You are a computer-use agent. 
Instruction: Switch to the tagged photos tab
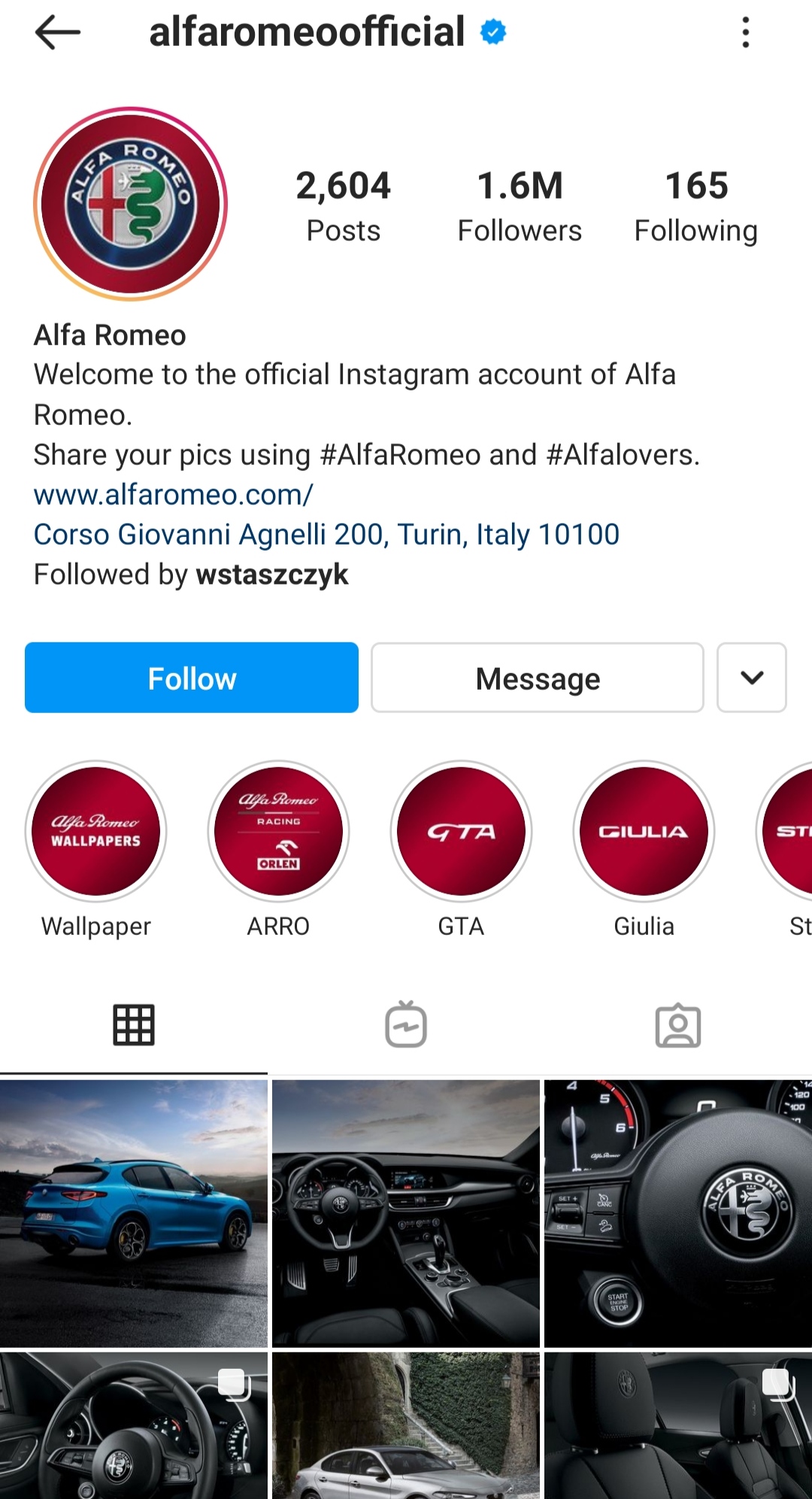click(x=677, y=1024)
